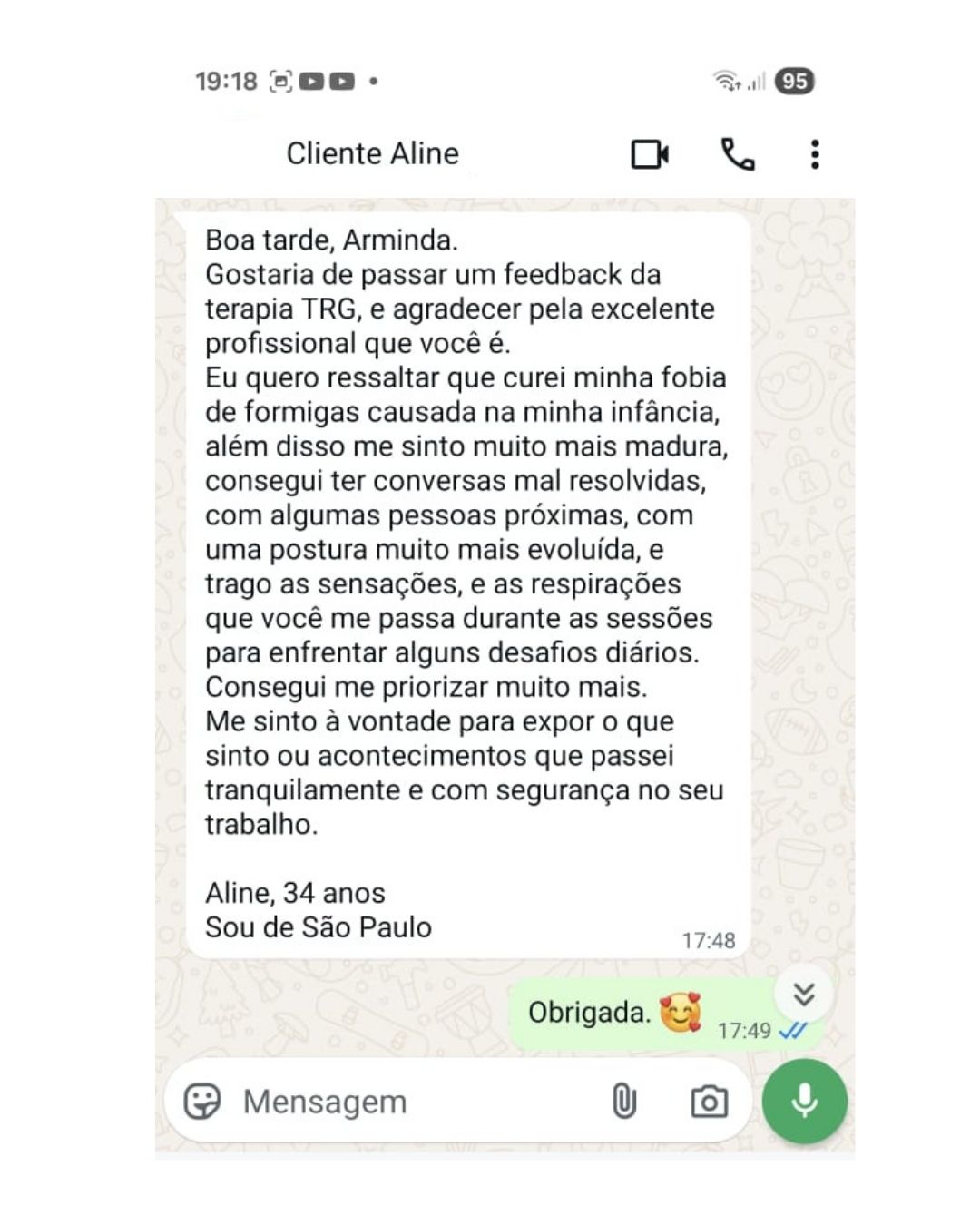Open the camera to send a photo
Screen dimensions: 980x1225
click(x=709, y=1102)
